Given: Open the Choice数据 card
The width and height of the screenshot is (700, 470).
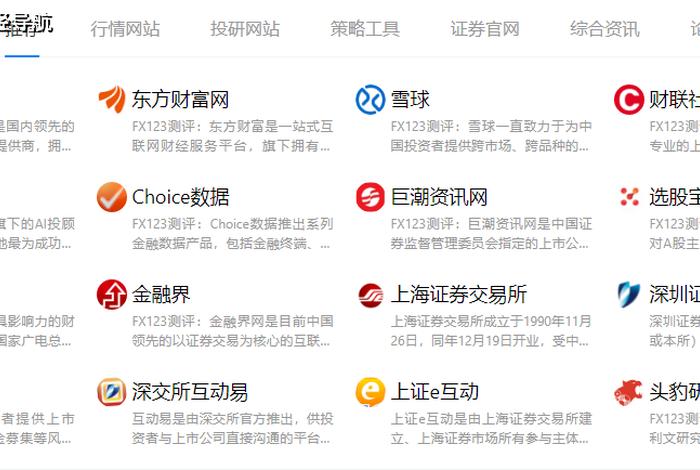Looking at the screenshot, I should tap(181, 197).
